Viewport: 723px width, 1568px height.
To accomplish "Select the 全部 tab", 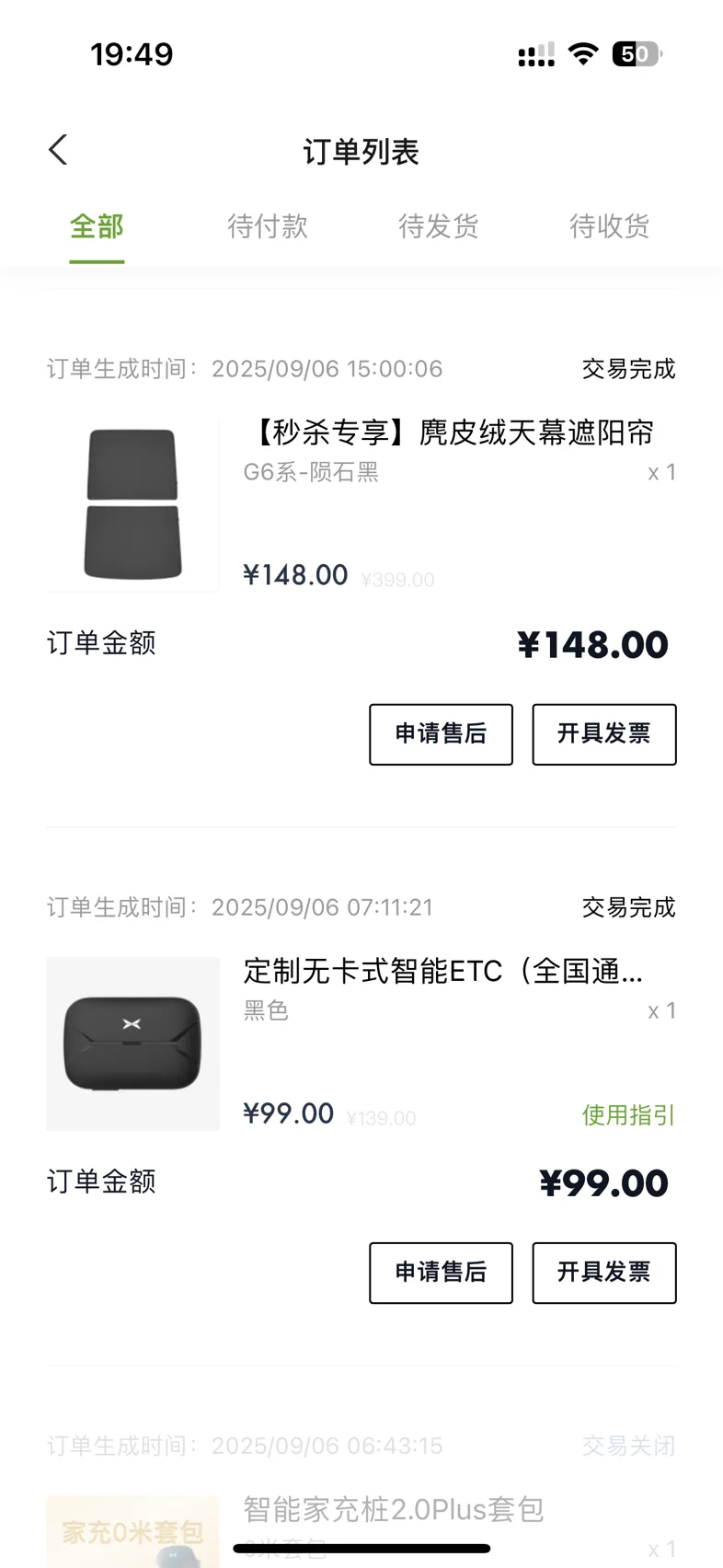I will tap(97, 226).
